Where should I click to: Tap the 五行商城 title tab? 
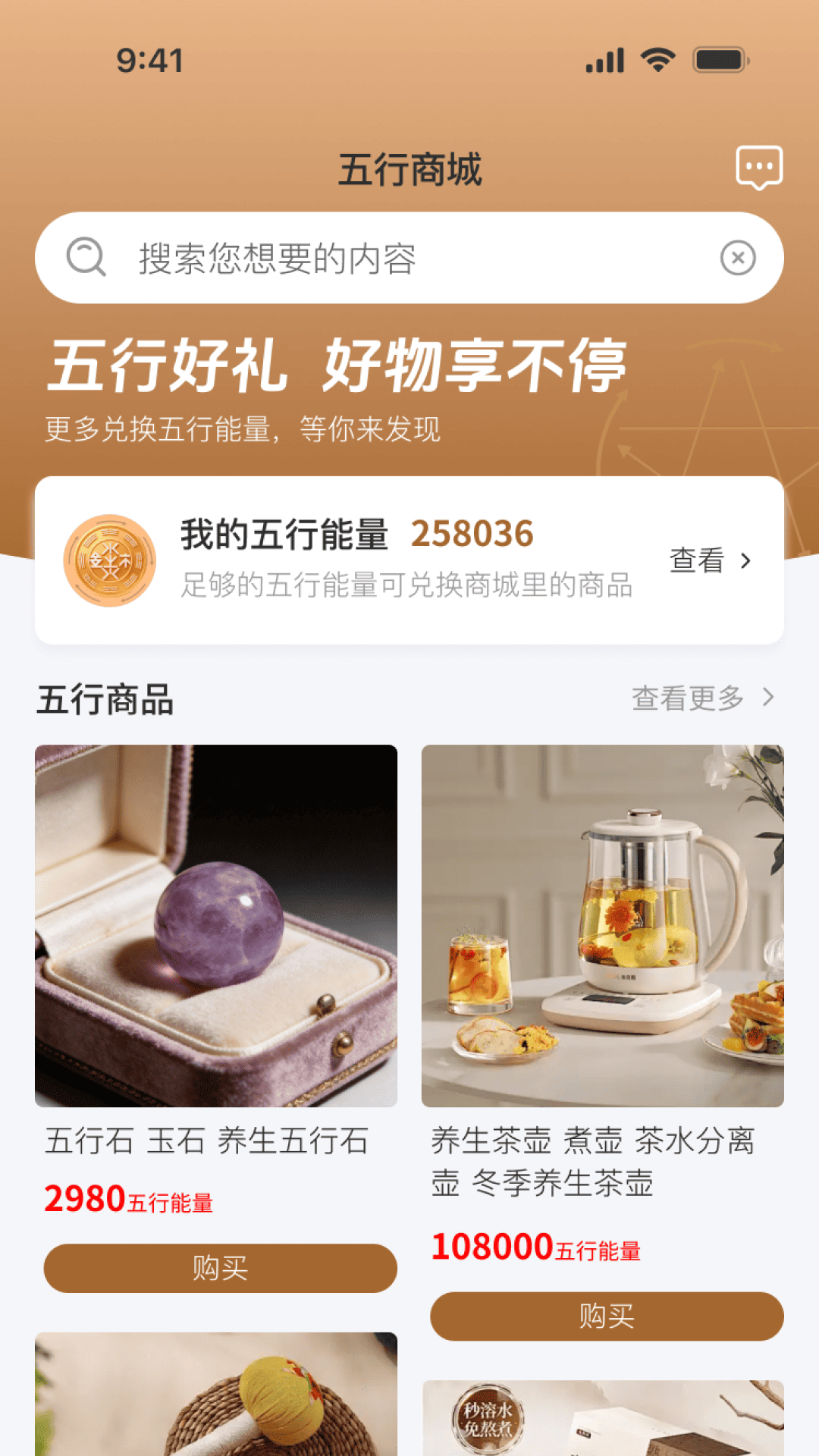click(x=409, y=168)
